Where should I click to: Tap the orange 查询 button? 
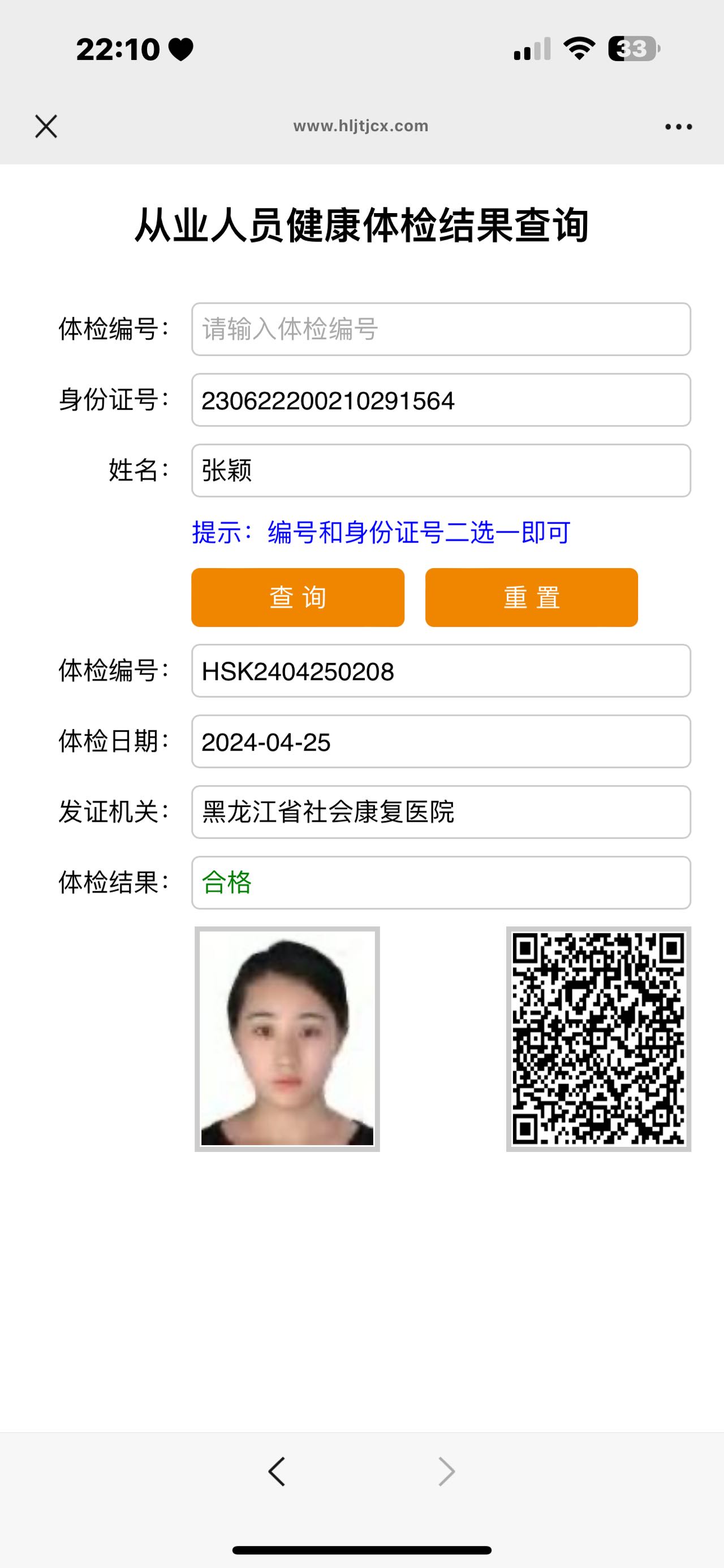(298, 597)
